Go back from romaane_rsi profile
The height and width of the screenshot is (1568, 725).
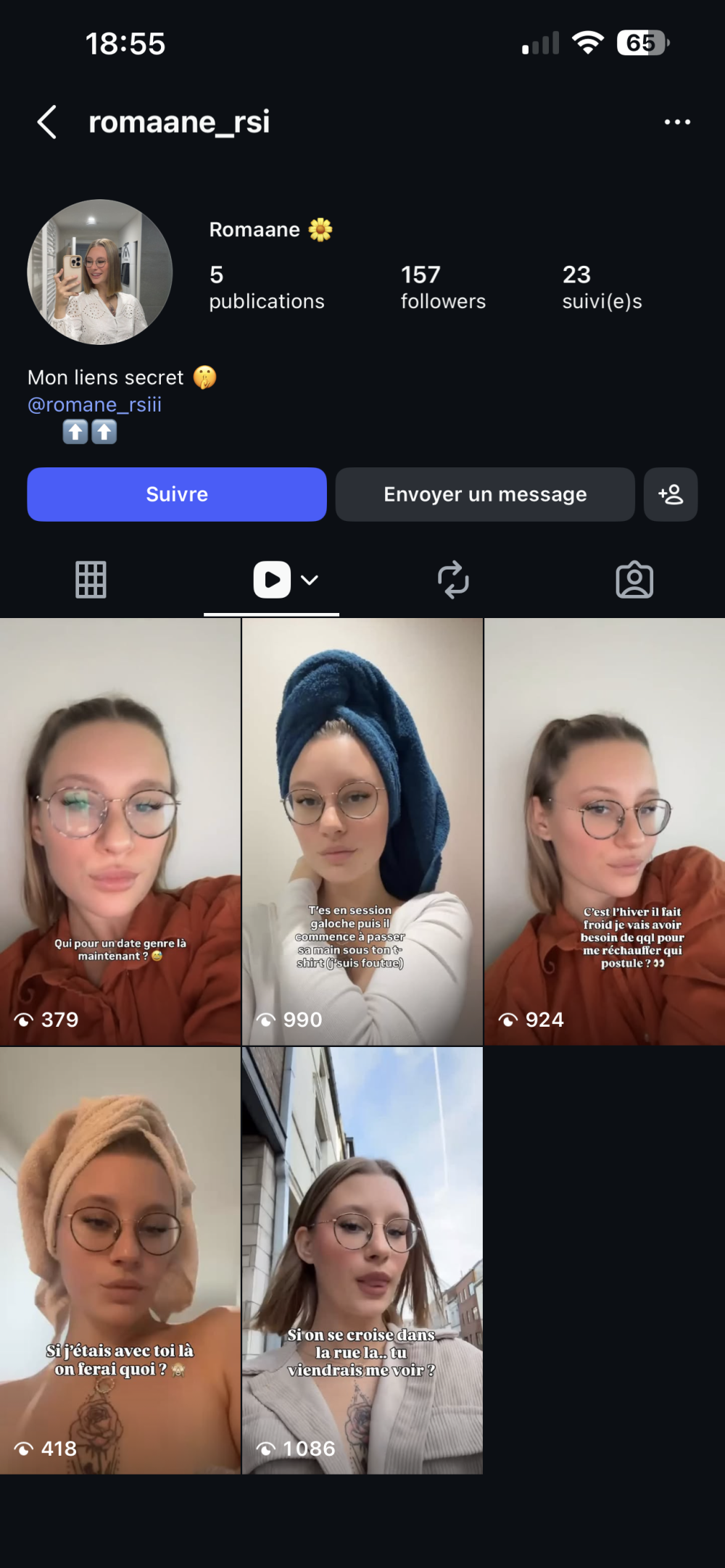pos(47,122)
